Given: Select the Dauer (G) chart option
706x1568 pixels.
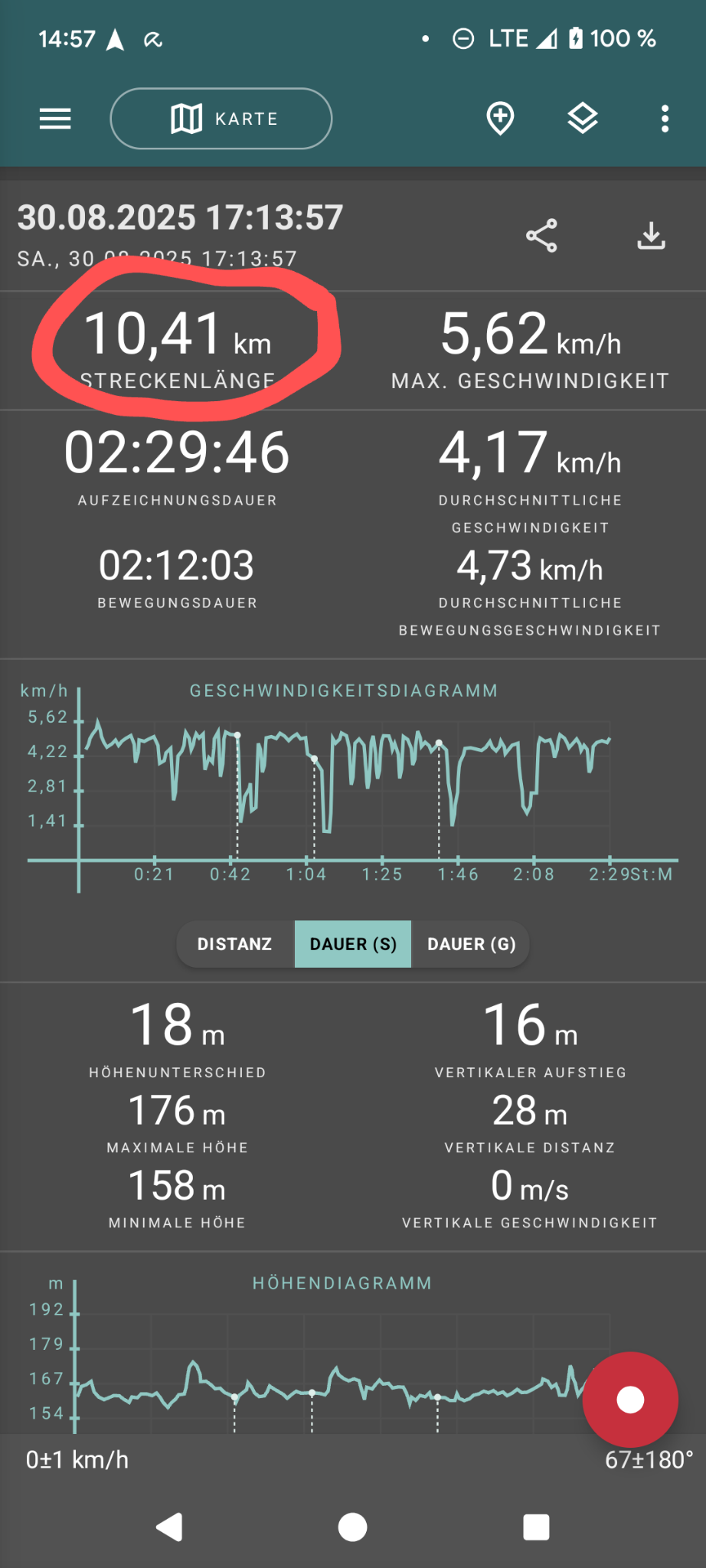Looking at the screenshot, I should [x=471, y=944].
